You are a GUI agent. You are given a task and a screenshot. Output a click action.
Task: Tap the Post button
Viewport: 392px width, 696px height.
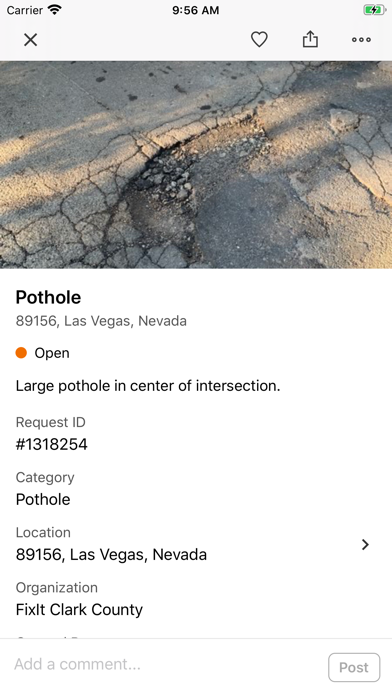click(x=354, y=667)
